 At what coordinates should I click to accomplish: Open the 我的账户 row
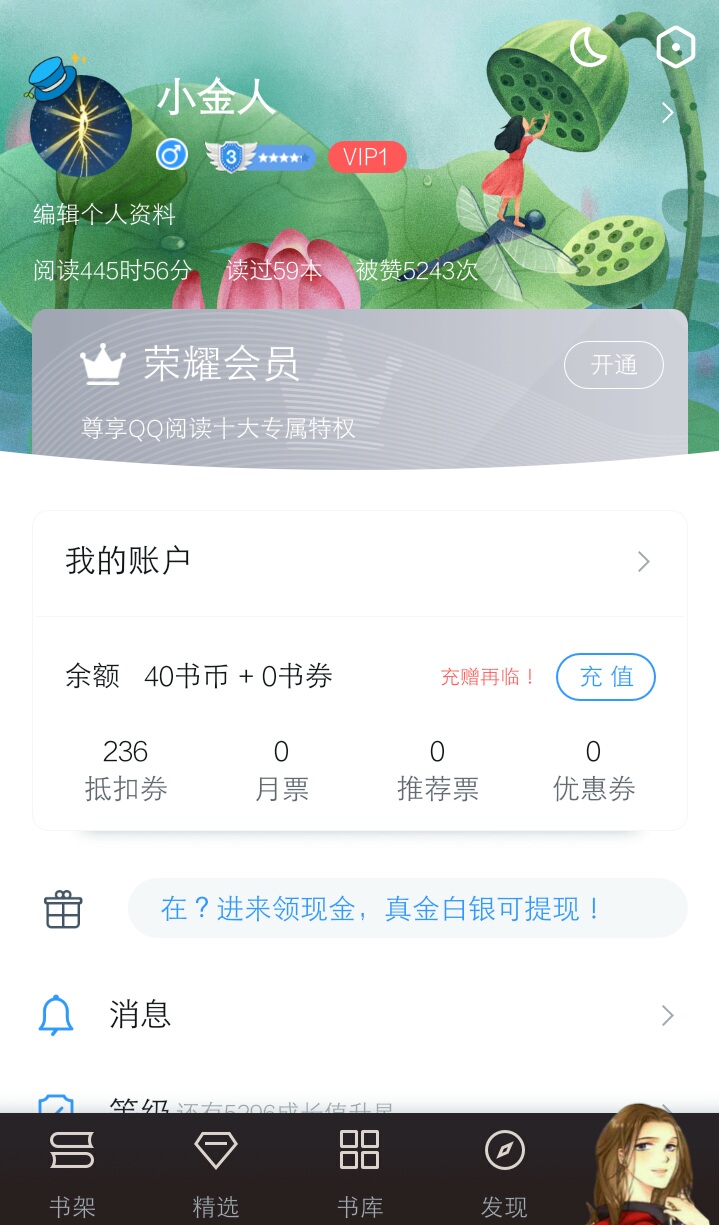pyautogui.click(x=359, y=561)
